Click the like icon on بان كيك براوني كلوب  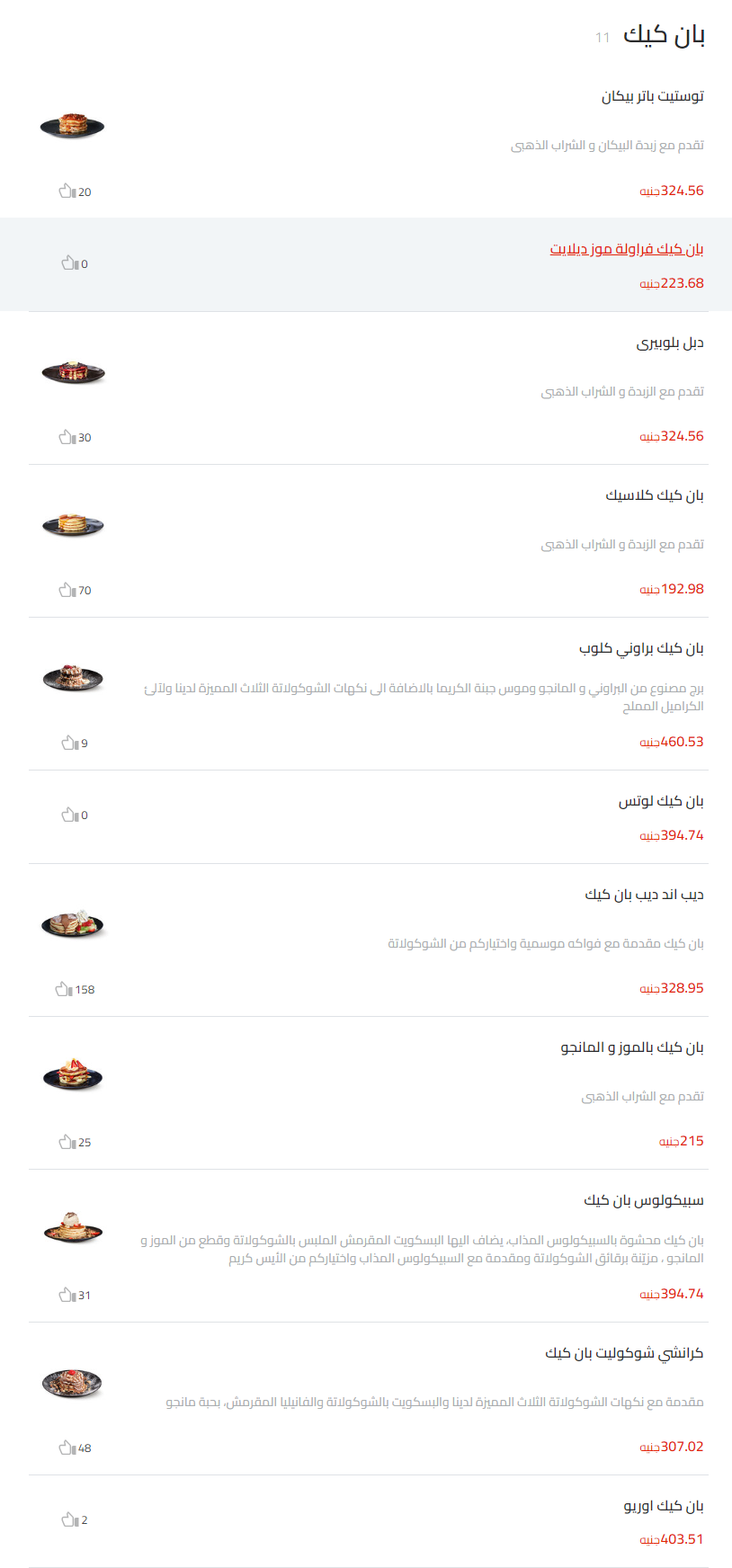click(65, 743)
